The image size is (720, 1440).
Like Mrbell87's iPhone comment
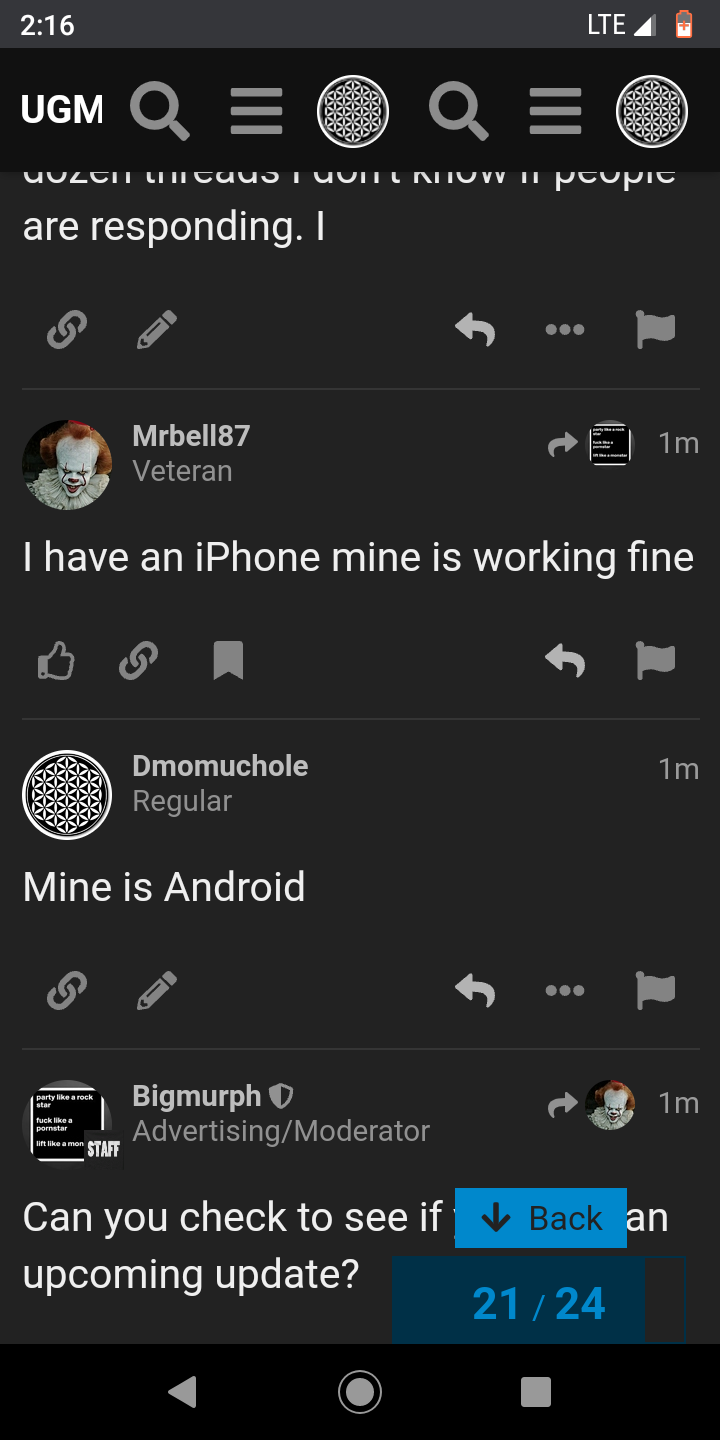pos(56,660)
